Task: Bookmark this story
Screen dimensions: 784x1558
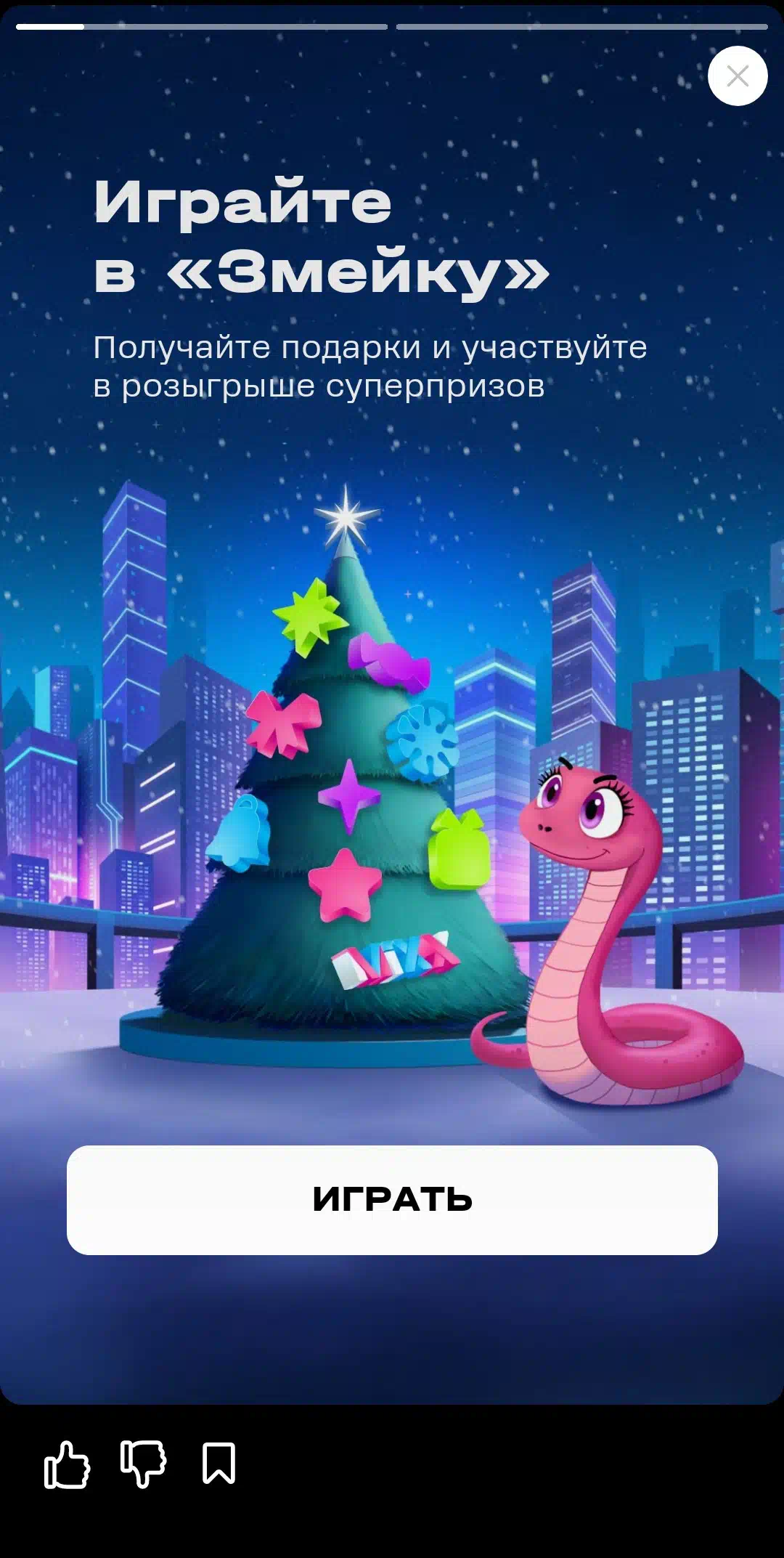Action: [219, 1463]
